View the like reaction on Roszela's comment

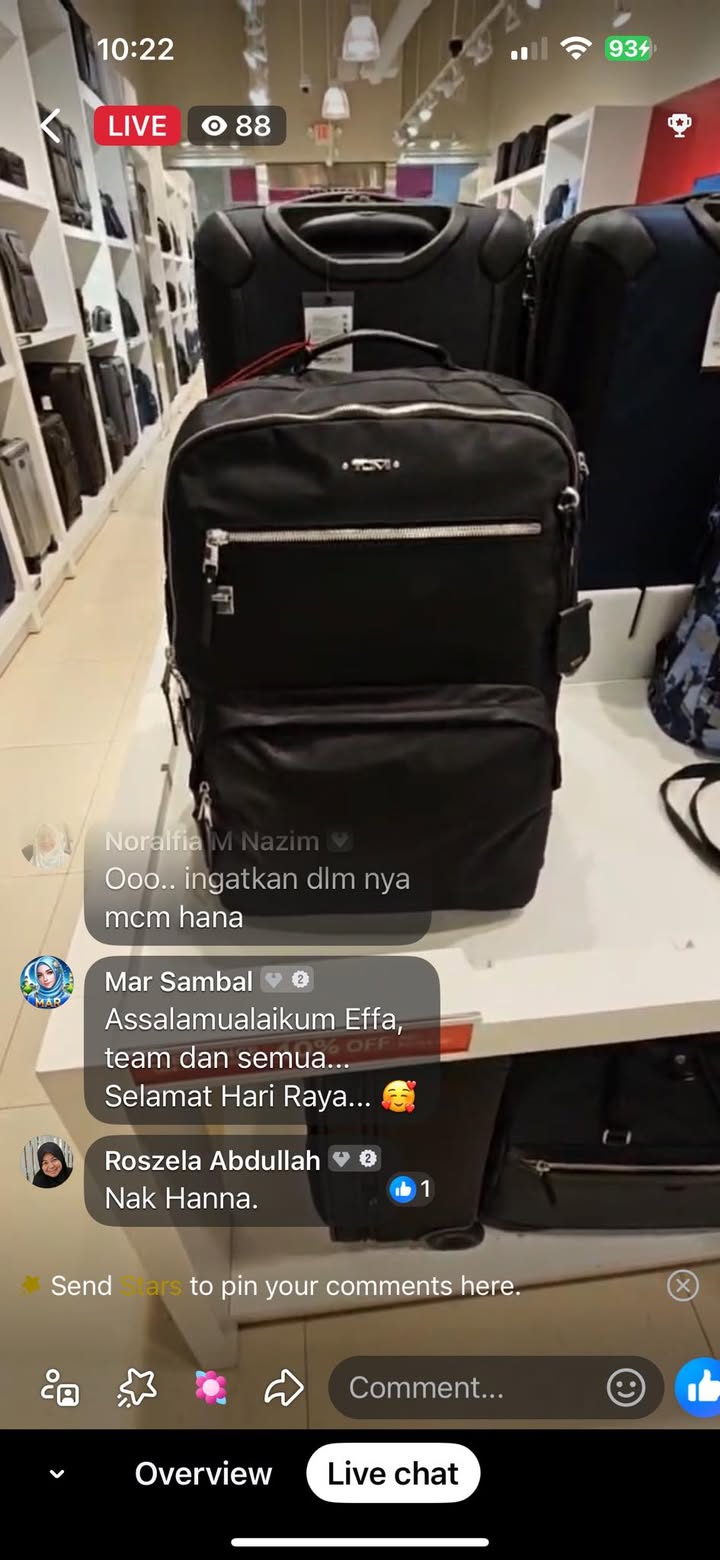410,1189
